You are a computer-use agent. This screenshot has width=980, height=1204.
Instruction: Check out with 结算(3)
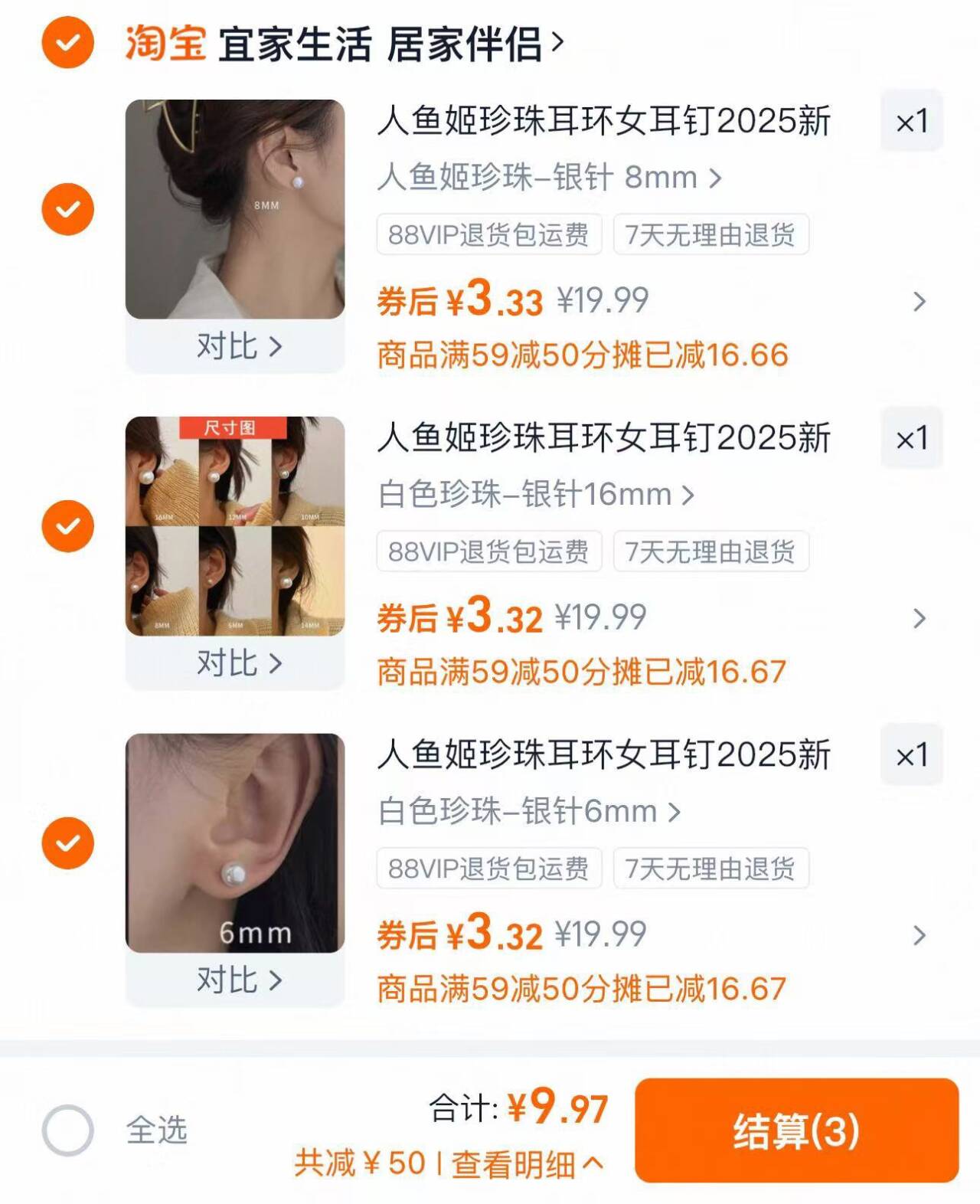[796, 1130]
